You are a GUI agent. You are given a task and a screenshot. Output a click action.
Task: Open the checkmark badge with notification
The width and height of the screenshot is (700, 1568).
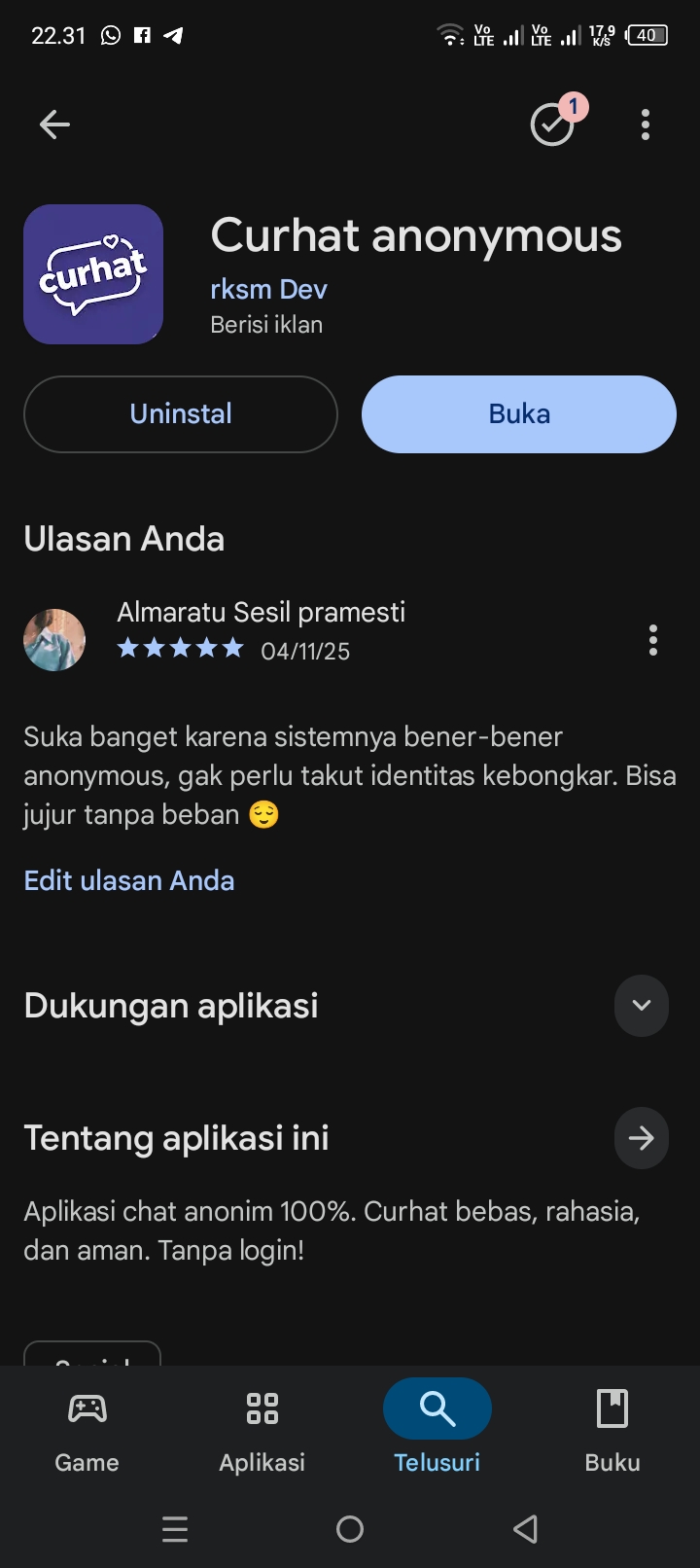[x=553, y=124]
